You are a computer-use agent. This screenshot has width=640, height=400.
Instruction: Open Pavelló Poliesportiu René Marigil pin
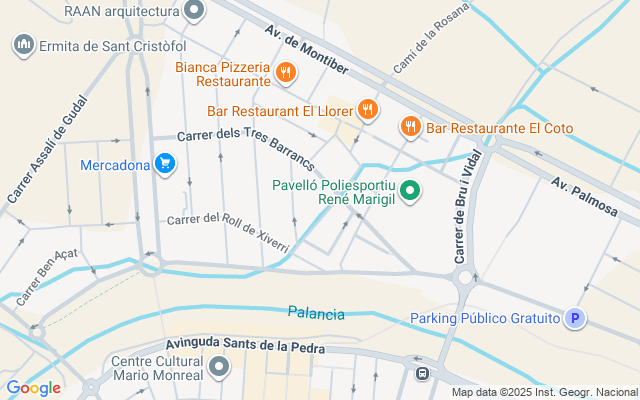click(x=410, y=190)
